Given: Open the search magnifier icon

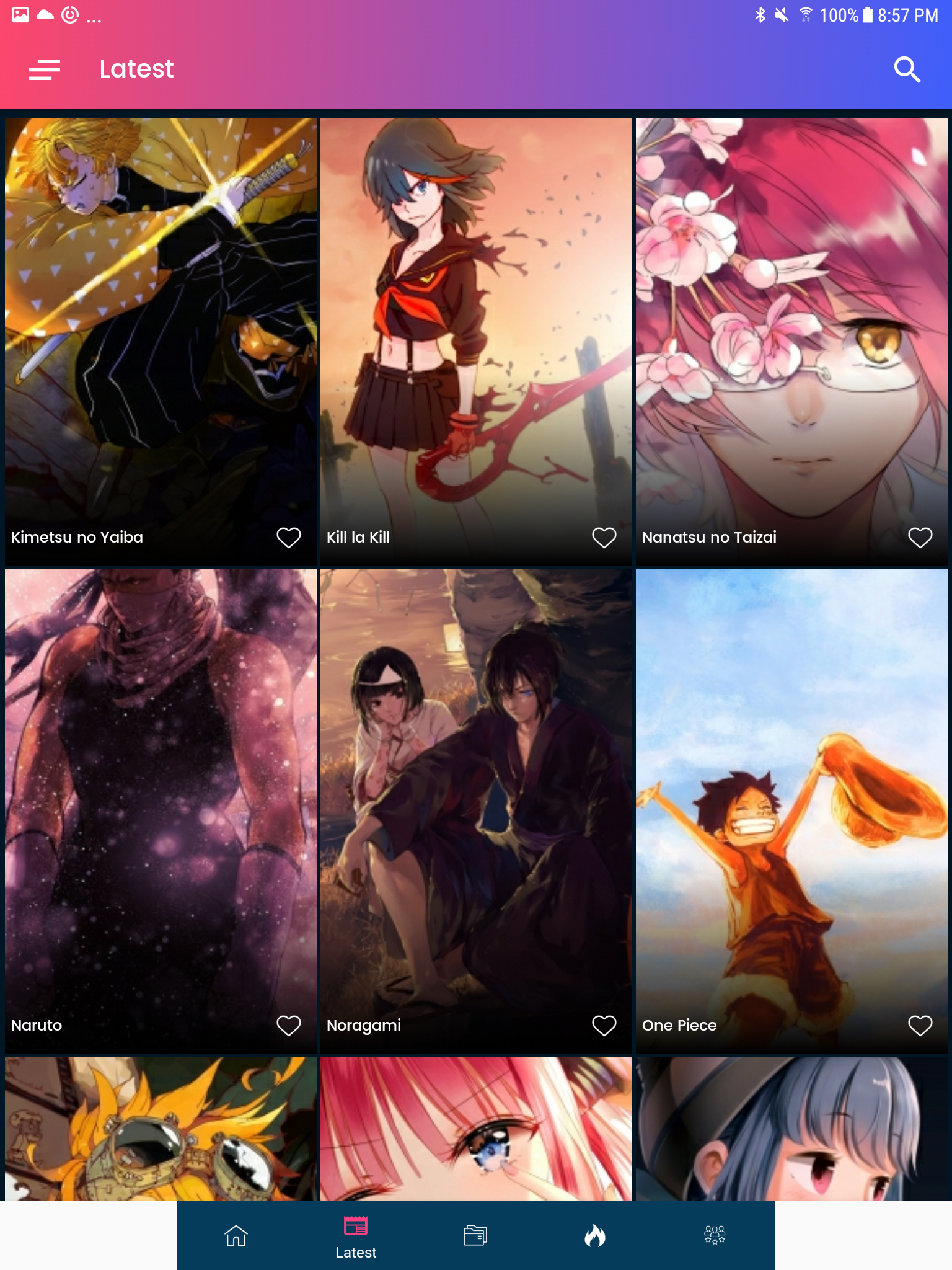Looking at the screenshot, I should [907, 69].
